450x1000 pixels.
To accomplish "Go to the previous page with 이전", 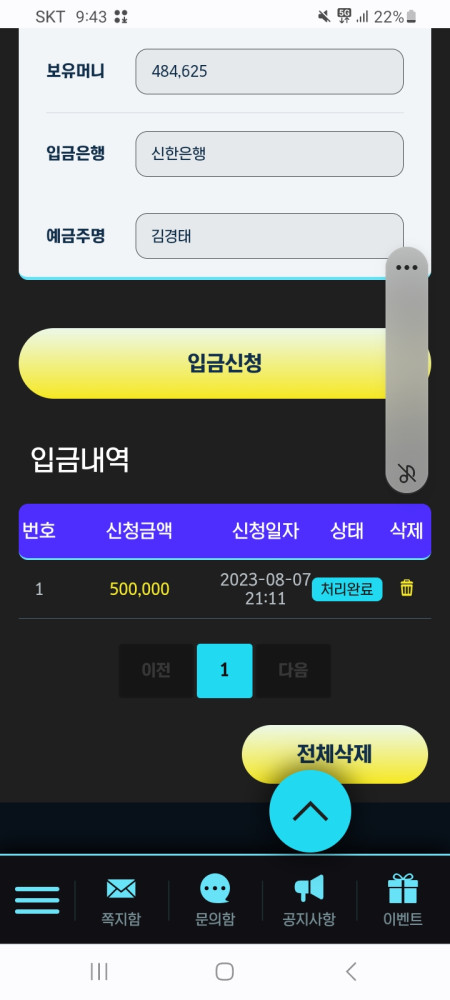I will [156, 670].
